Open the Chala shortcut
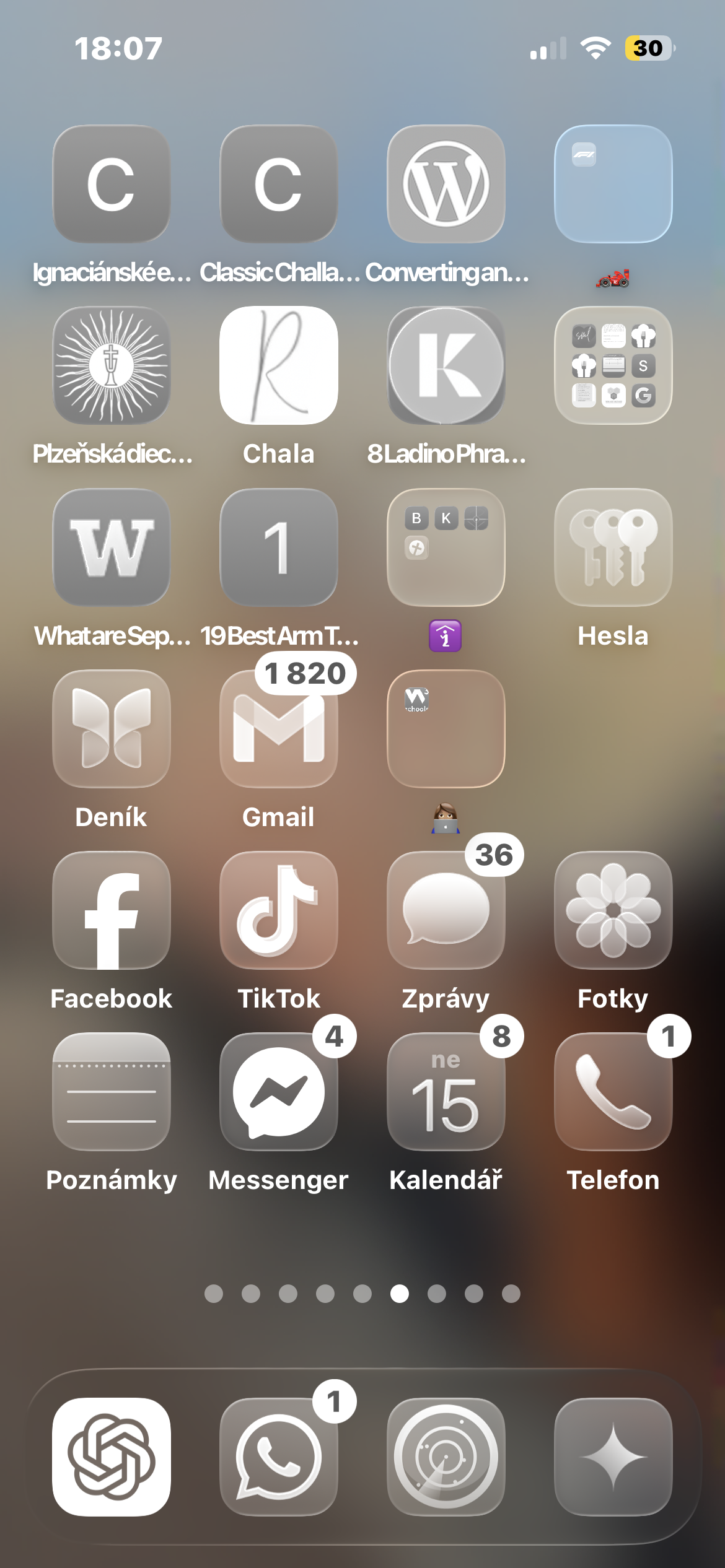This screenshot has height=1568, width=725. point(278,365)
